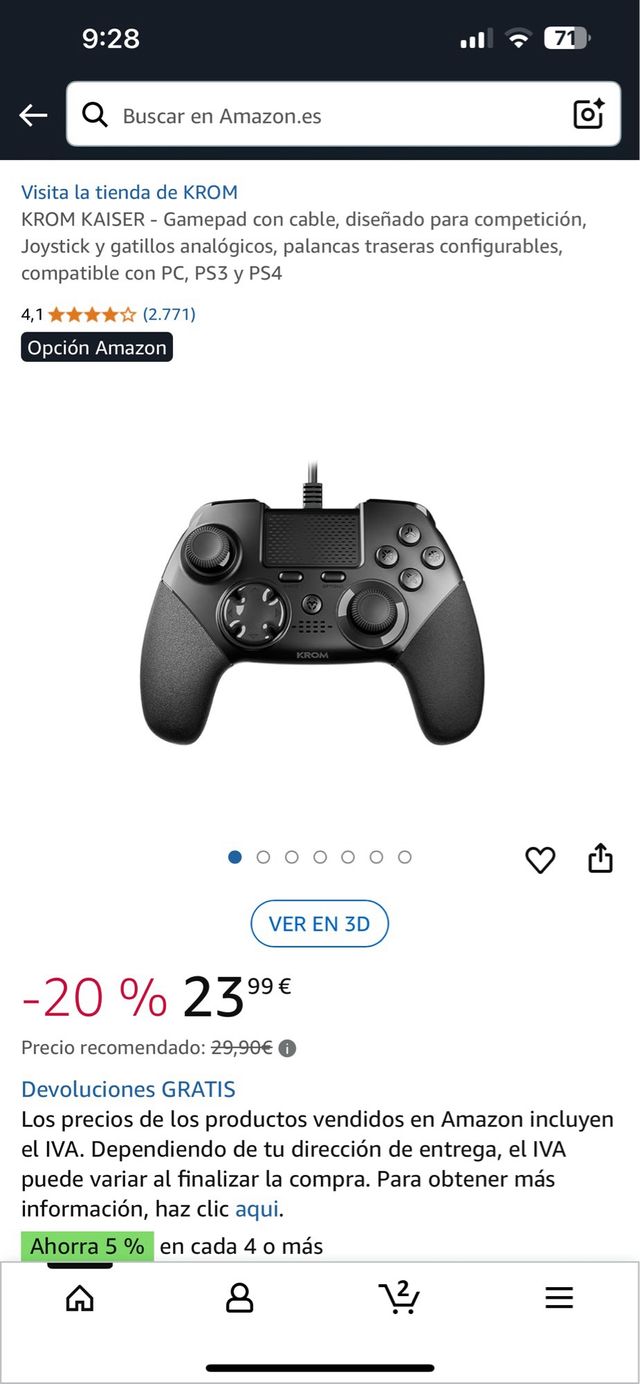Open info icon next to recommended price
Image resolution: width=640 pixels, height=1384 pixels.
pos(288,1048)
